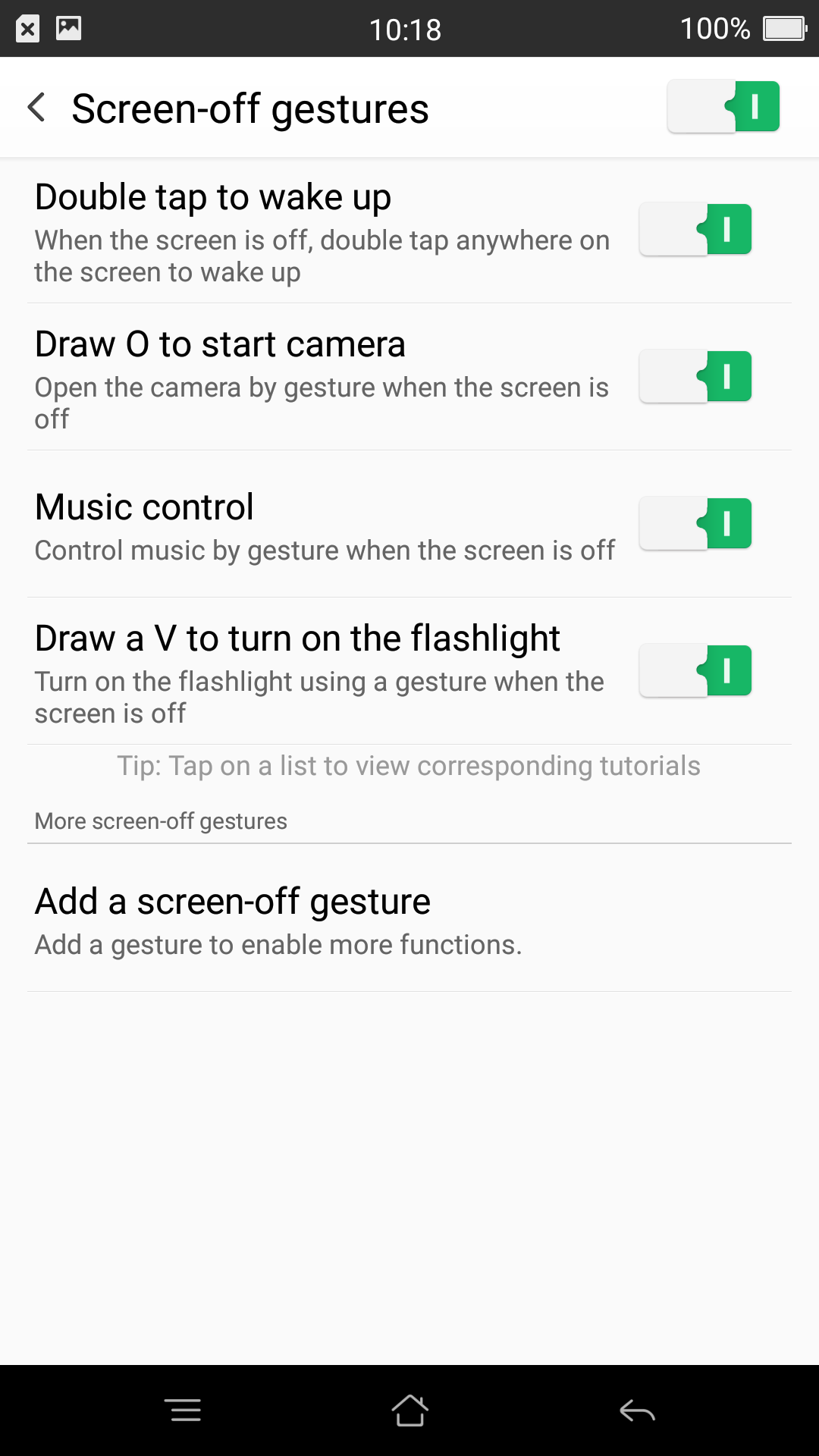The image size is (819, 1456).
Task: Disable Double tap to wake up
Action: pyautogui.click(x=695, y=229)
